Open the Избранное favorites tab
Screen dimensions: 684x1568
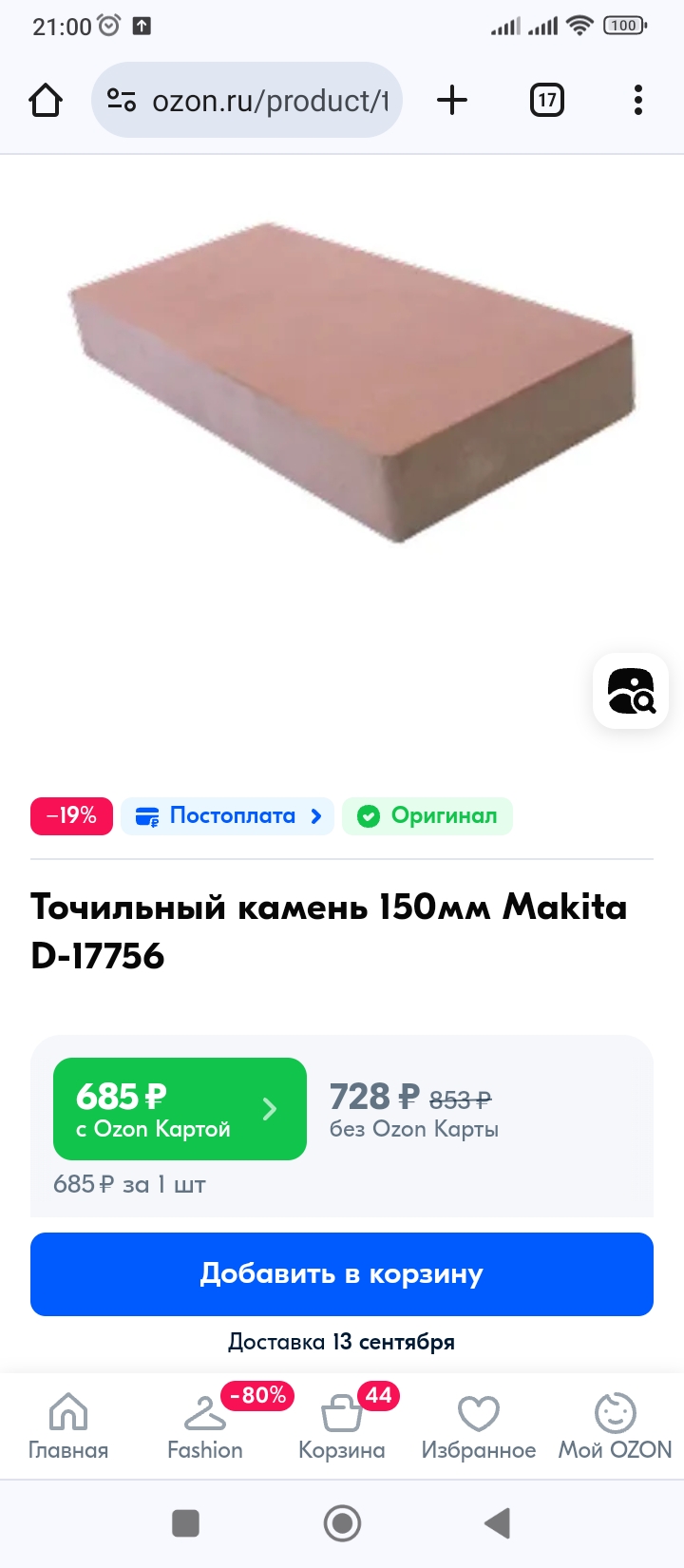[479, 1426]
